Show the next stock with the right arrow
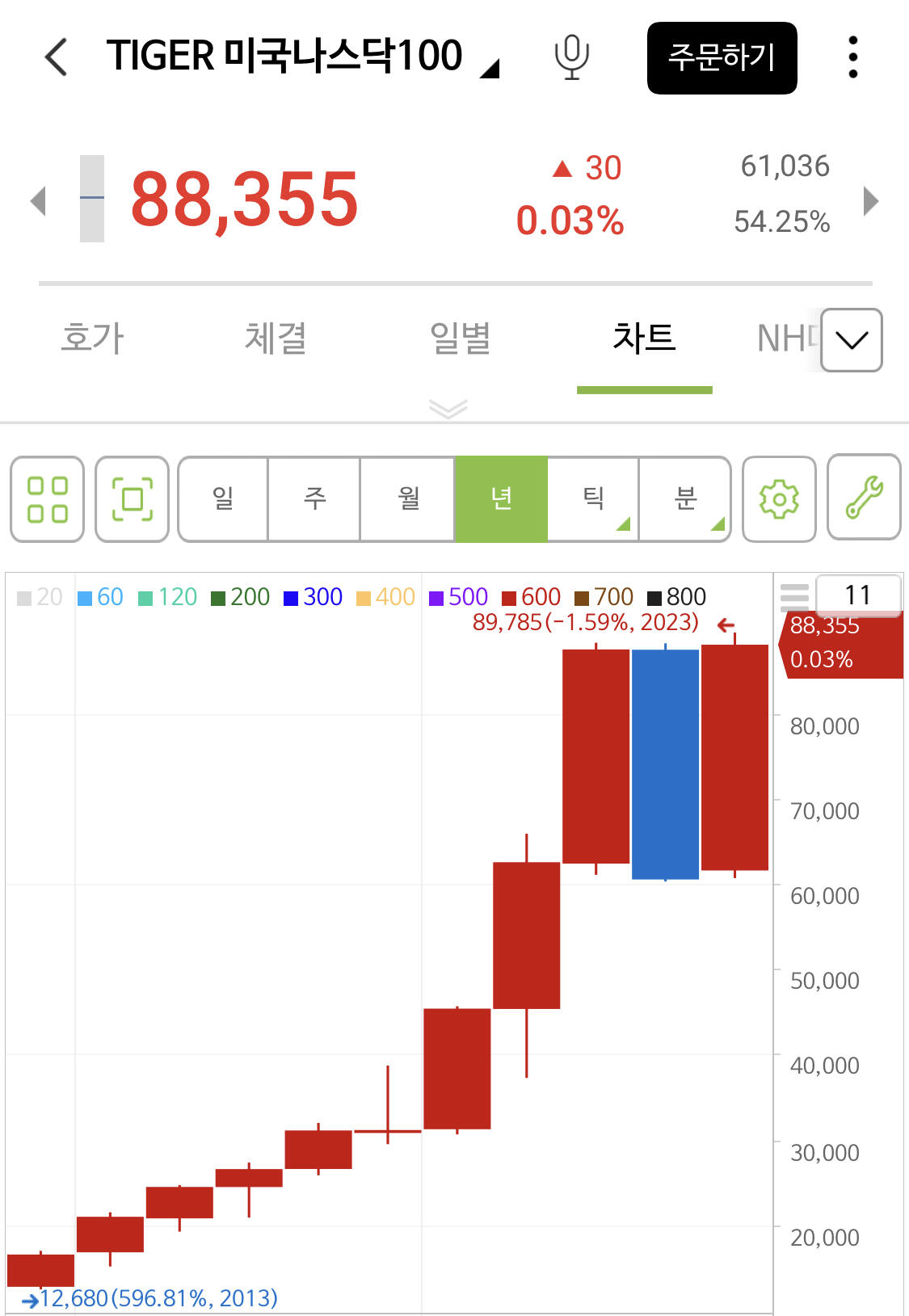Screen dimensions: 909x1316 [x=870, y=200]
